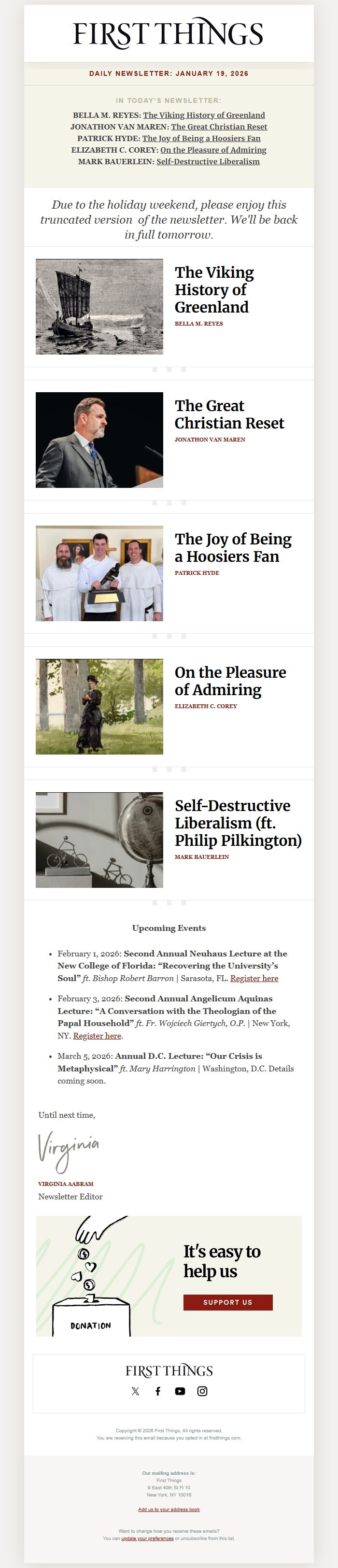This screenshot has width=338, height=1568.
Task: Add First Things to your address book
Action: [169, 1509]
